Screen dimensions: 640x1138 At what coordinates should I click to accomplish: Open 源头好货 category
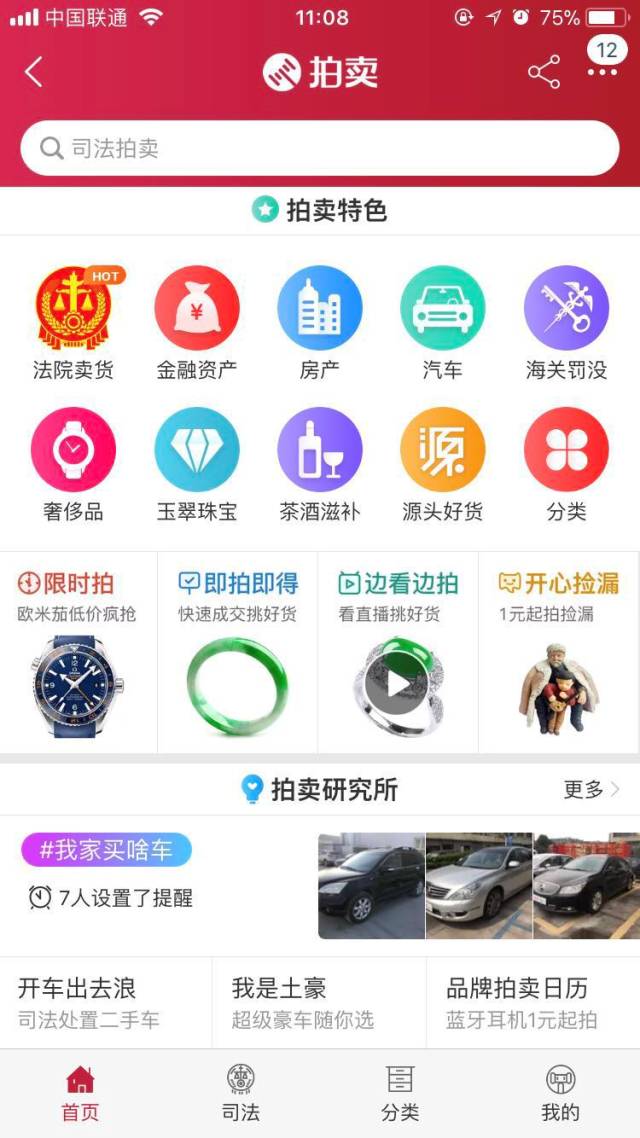click(443, 464)
